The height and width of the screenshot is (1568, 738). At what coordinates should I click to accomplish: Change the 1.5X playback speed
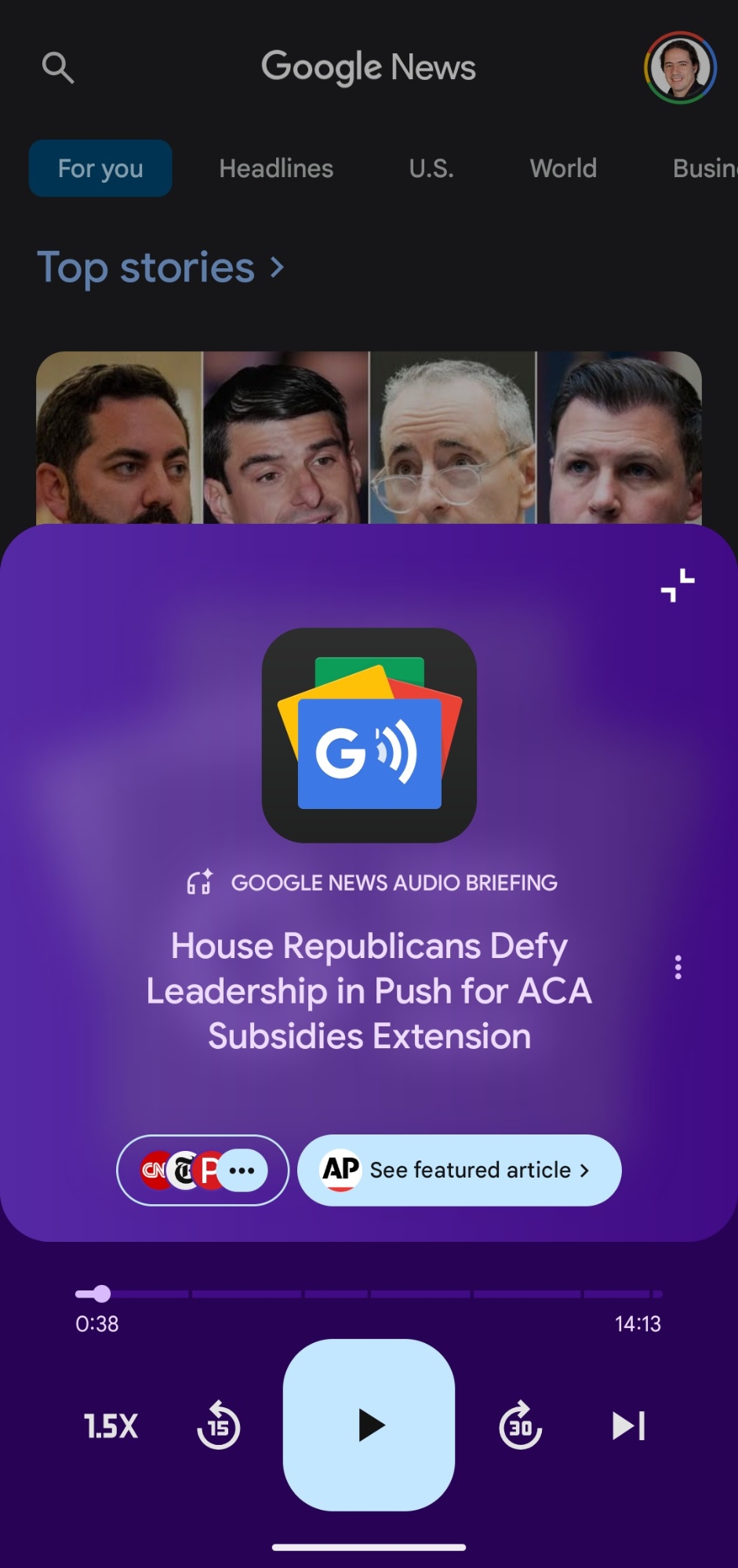pos(111,1426)
